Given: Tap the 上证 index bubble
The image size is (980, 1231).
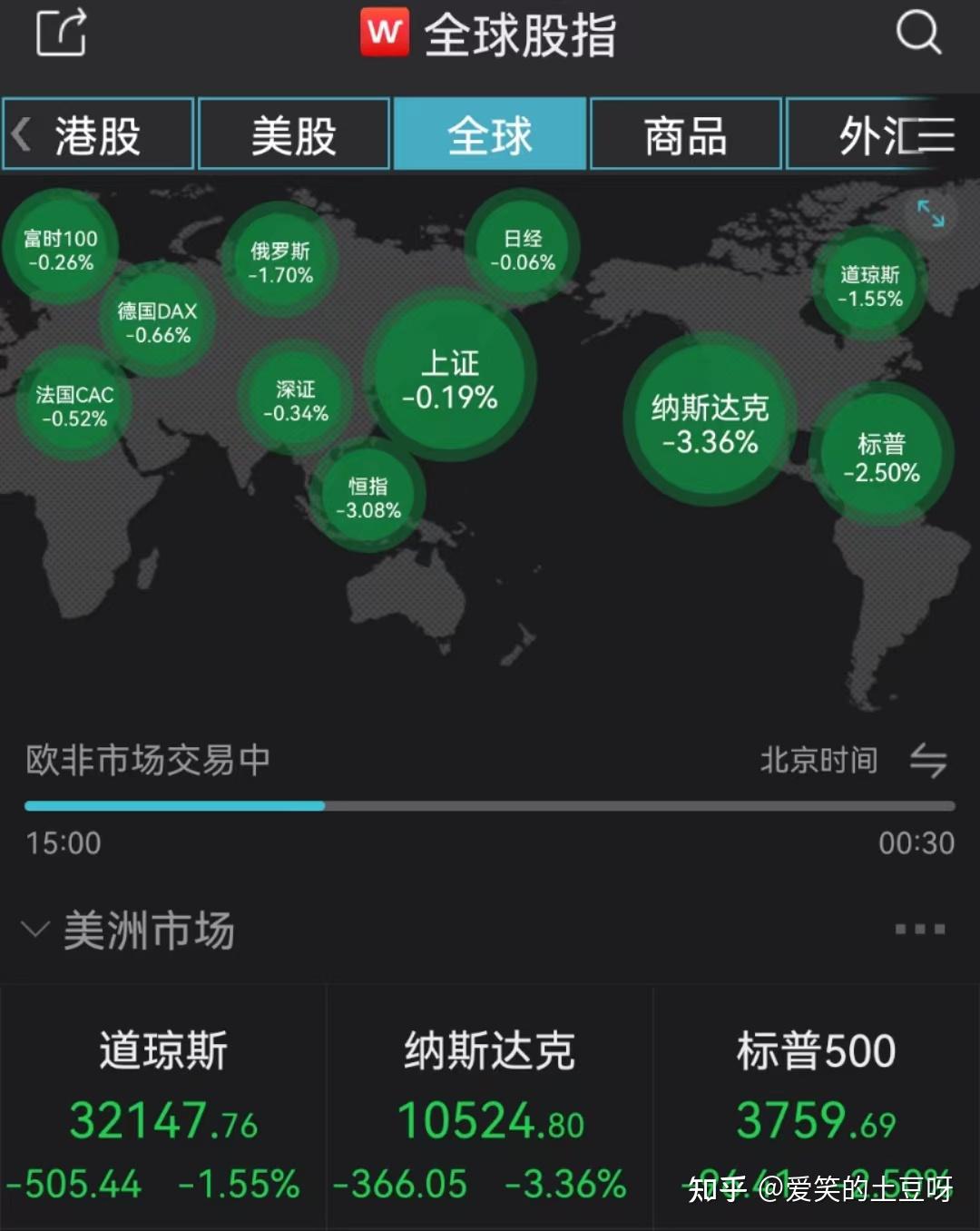Looking at the screenshot, I should coord(451,381).
